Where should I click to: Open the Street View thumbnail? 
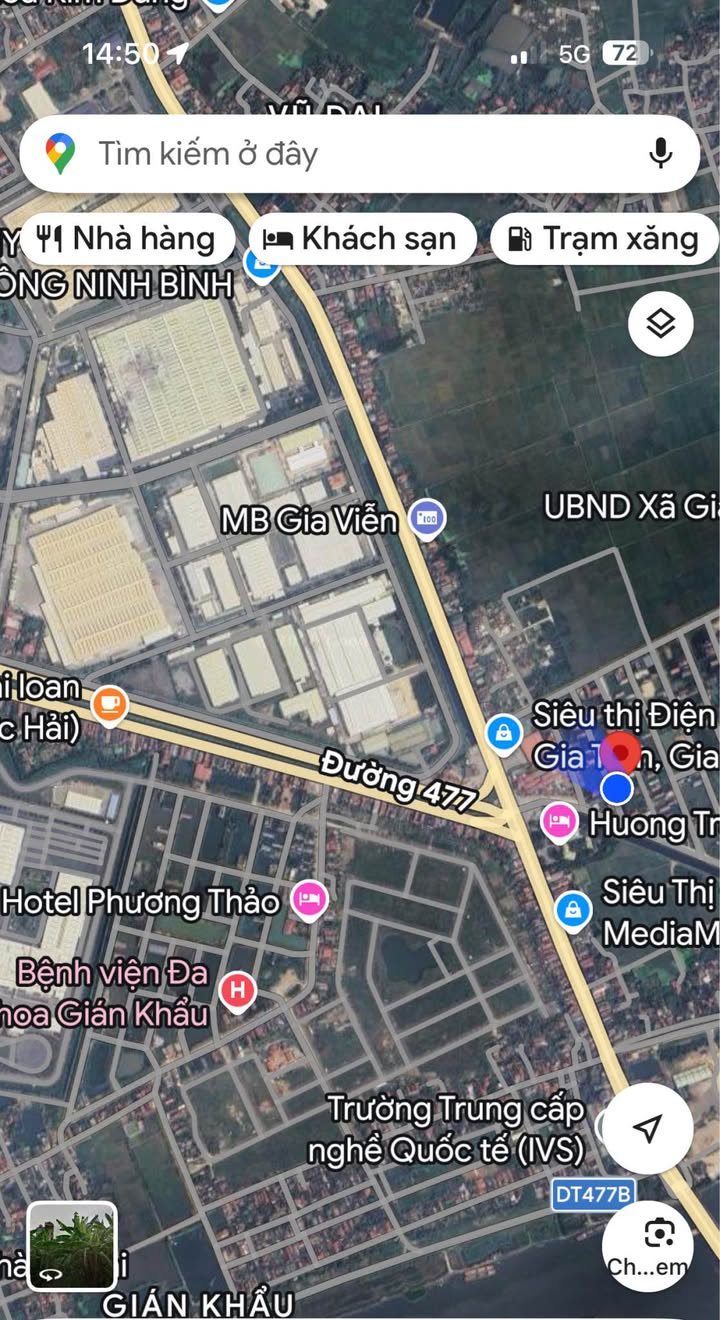(72, 1246)
